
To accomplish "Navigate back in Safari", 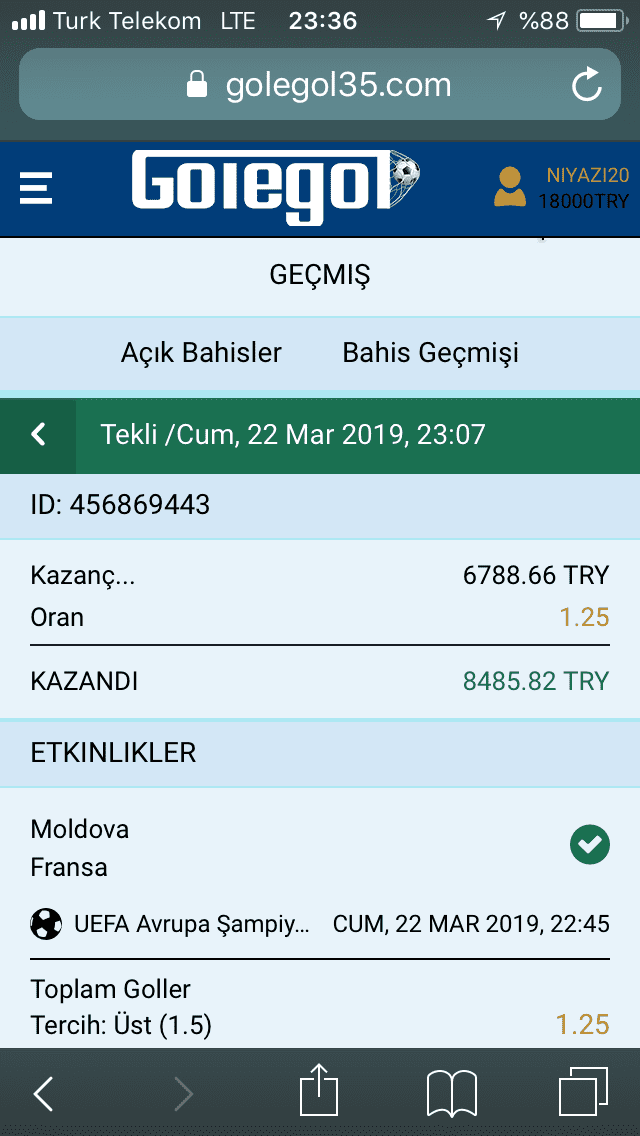I will [x=44, y=1093].
